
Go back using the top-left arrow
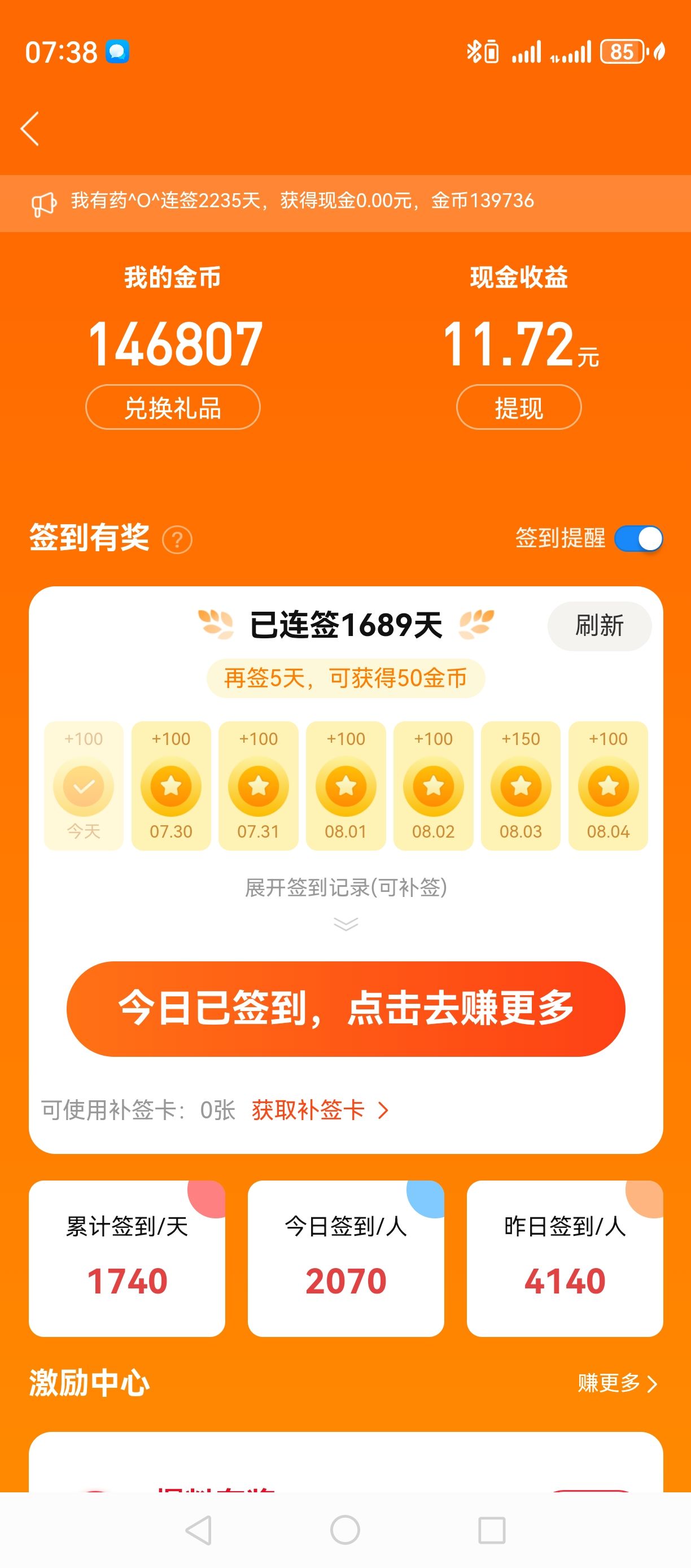(30, 128)
